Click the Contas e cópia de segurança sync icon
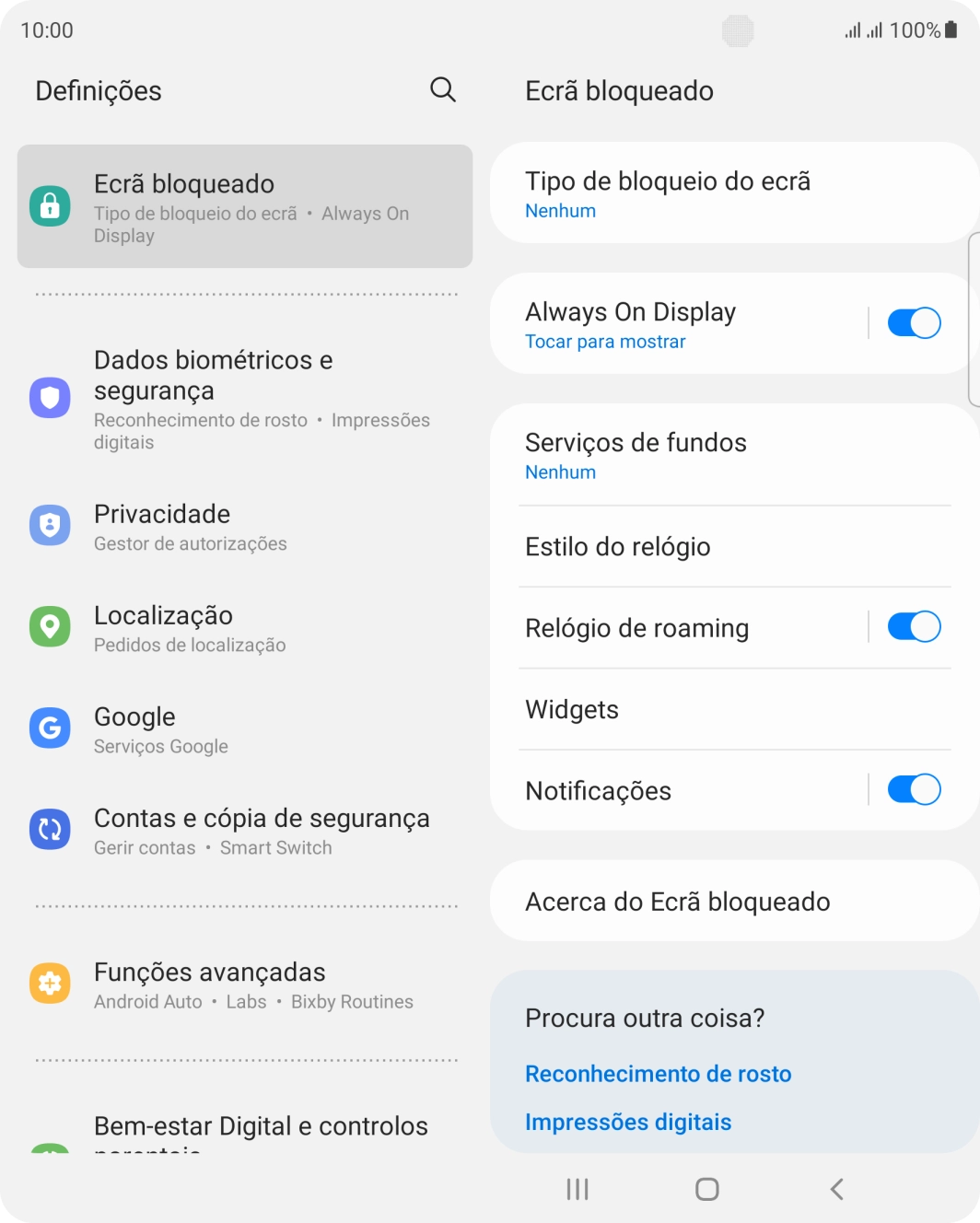 (50, 829)
